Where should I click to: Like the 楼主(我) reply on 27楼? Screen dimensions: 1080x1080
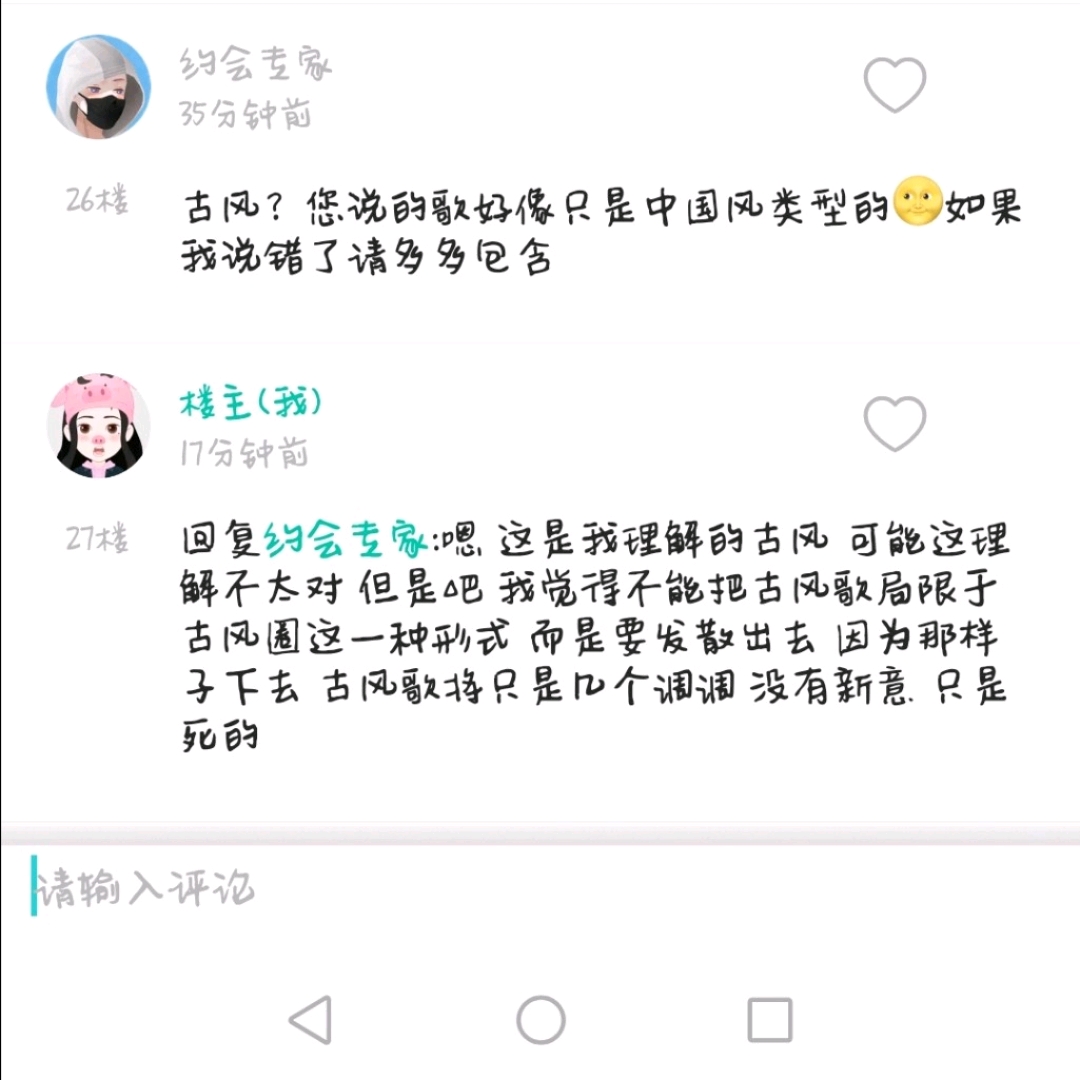tap(894, 424)
